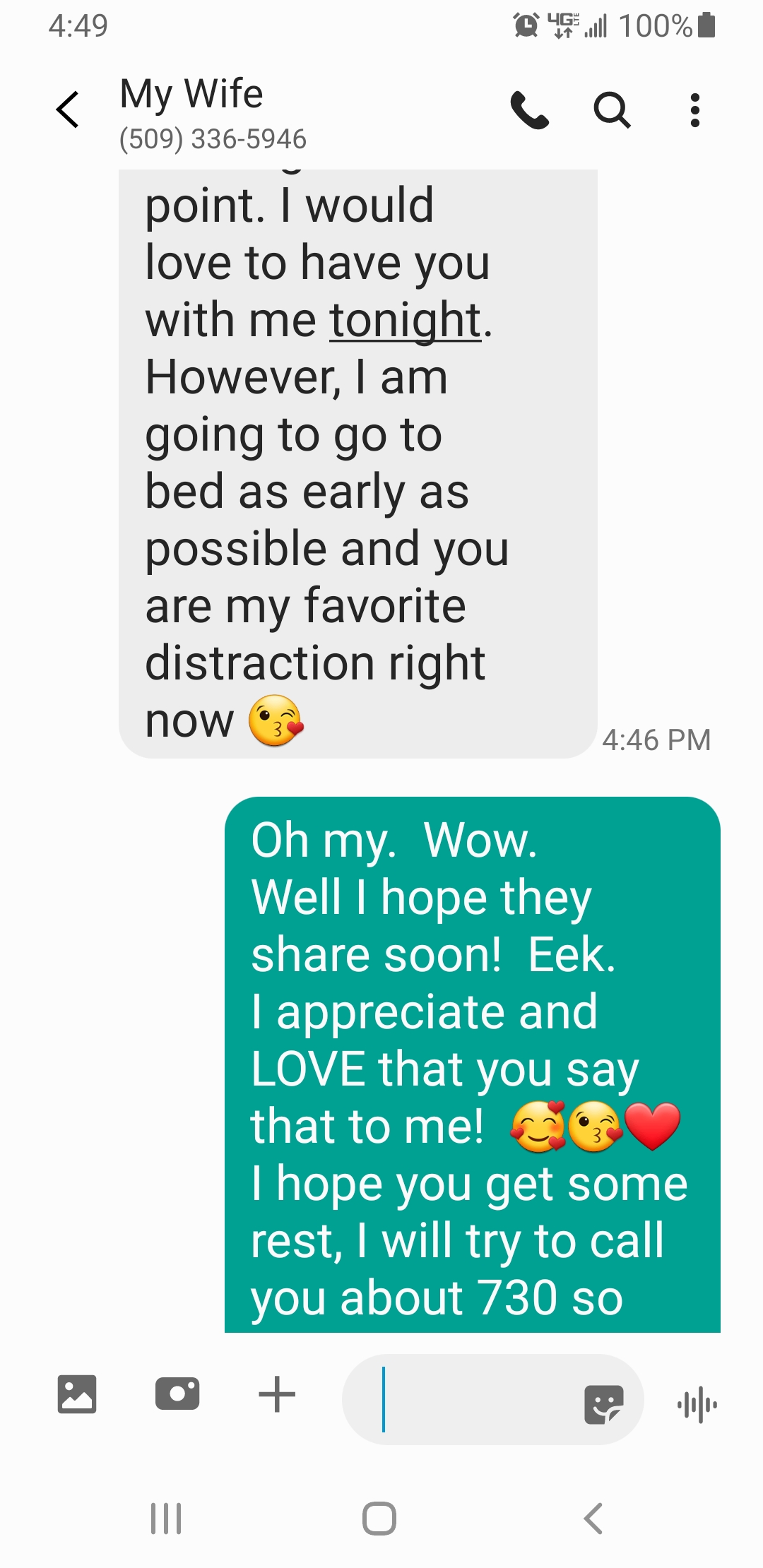Image resolution: width=763 pixels, height=1568 pixels.
Task: Open recent apps from navigation bar
Action: (x=166, y=1518)
